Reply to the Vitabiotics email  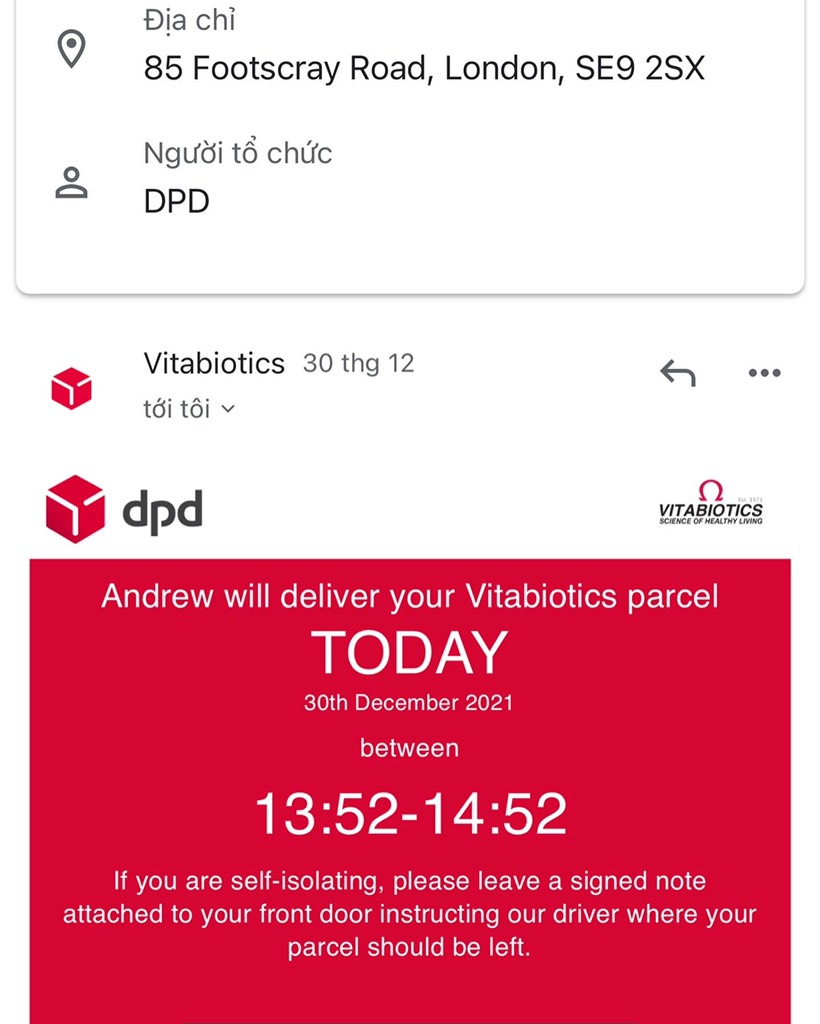tap(678, 374)
